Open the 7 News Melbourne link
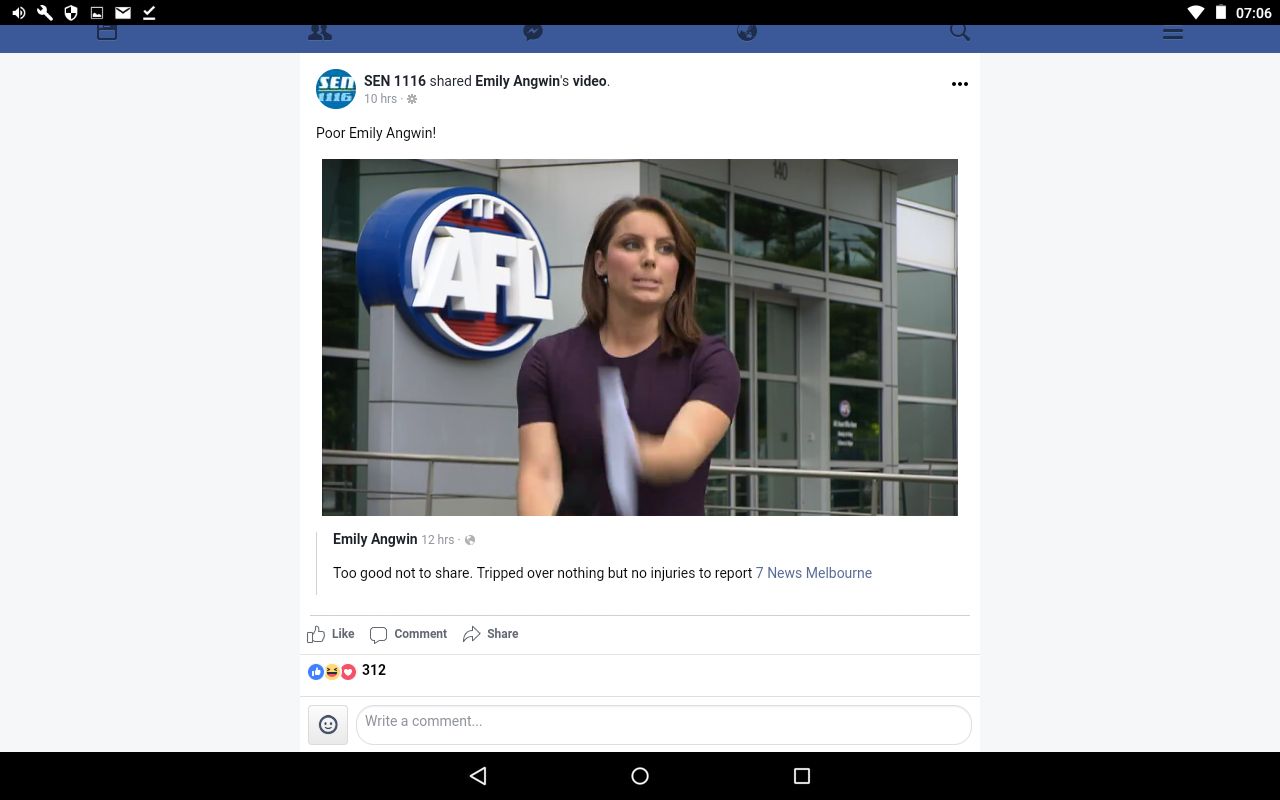The height and width of the screenshot is (800, 1280). [x=813, y=573]
